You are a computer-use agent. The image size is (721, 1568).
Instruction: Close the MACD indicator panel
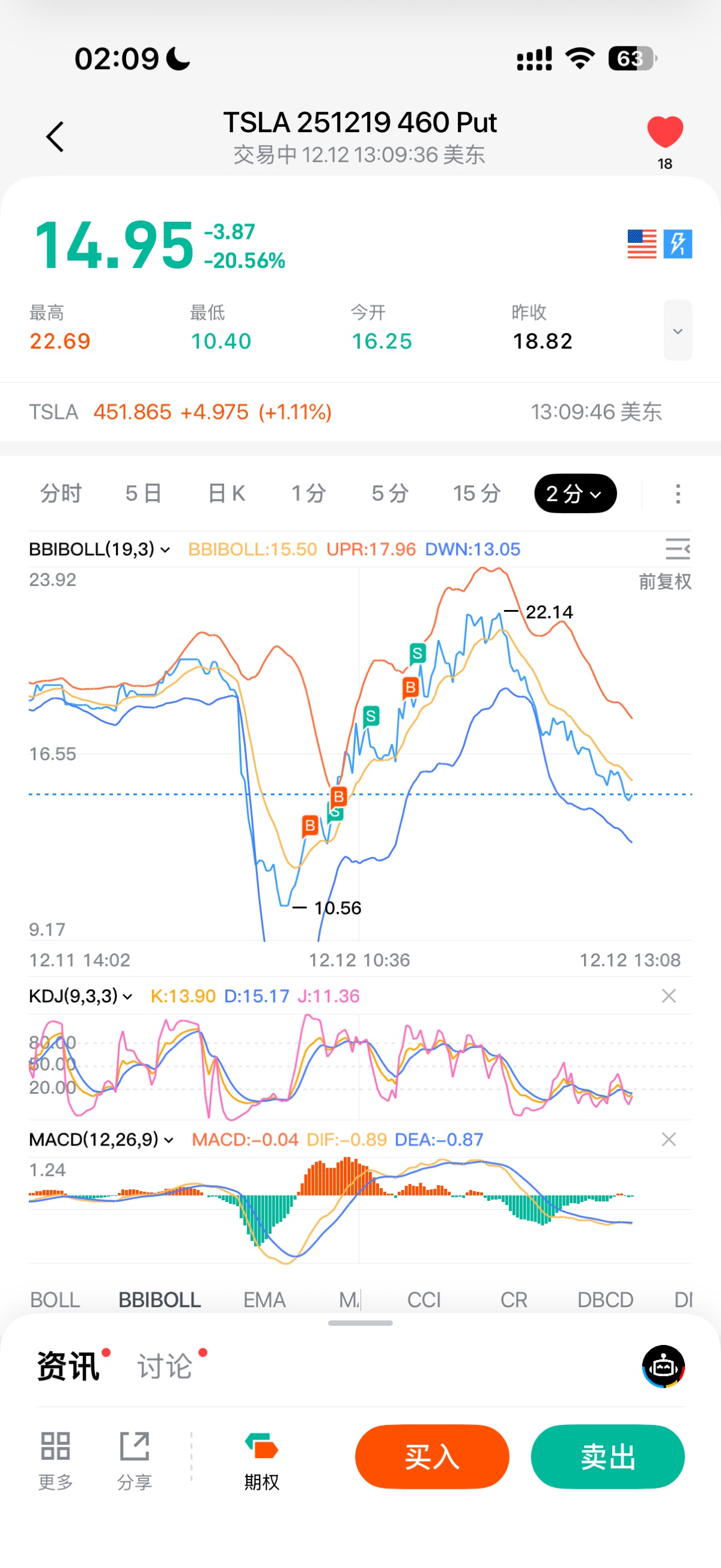(669, 1139)
